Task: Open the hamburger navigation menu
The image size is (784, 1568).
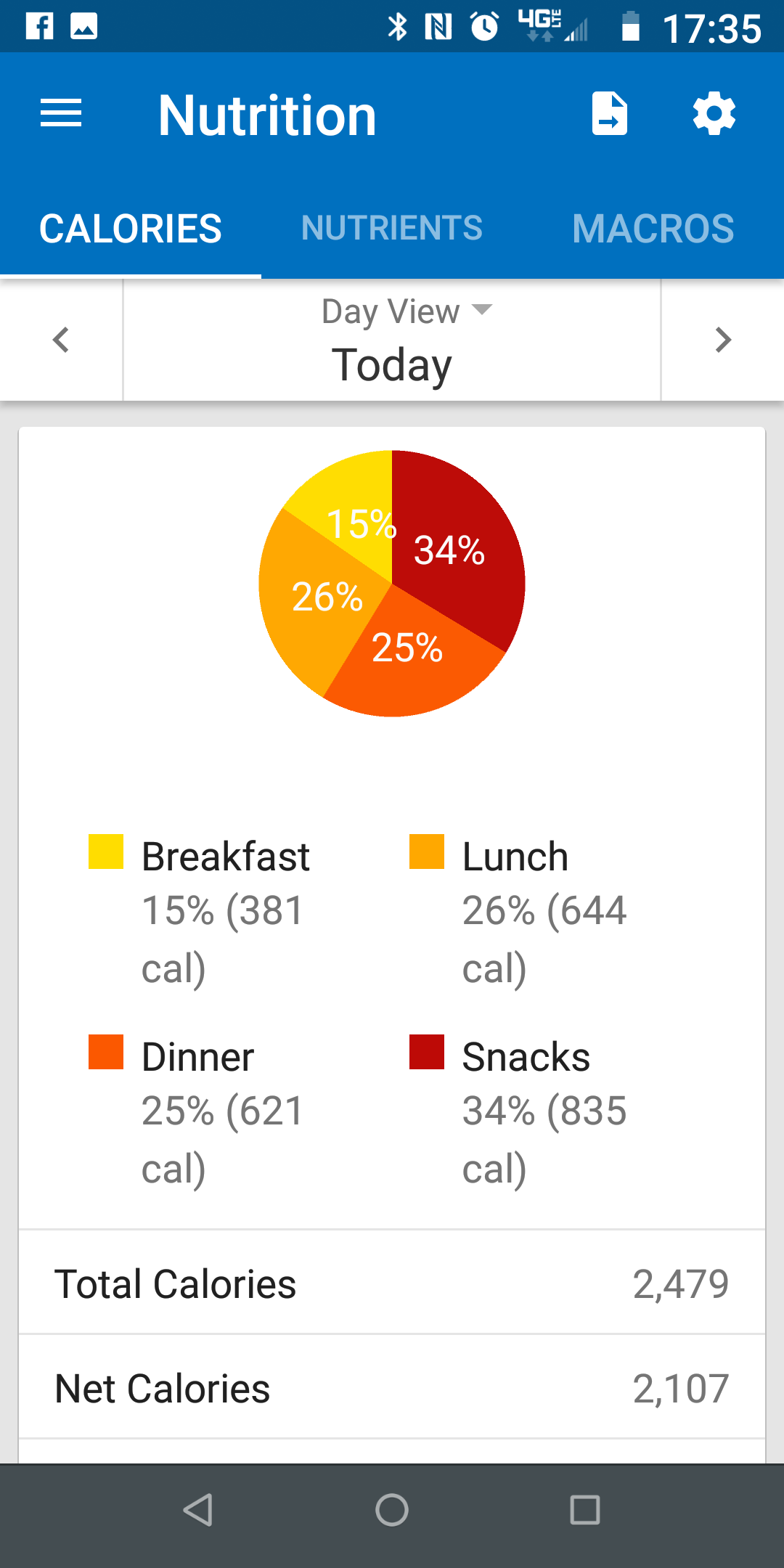Action: [x=61, y=113]
